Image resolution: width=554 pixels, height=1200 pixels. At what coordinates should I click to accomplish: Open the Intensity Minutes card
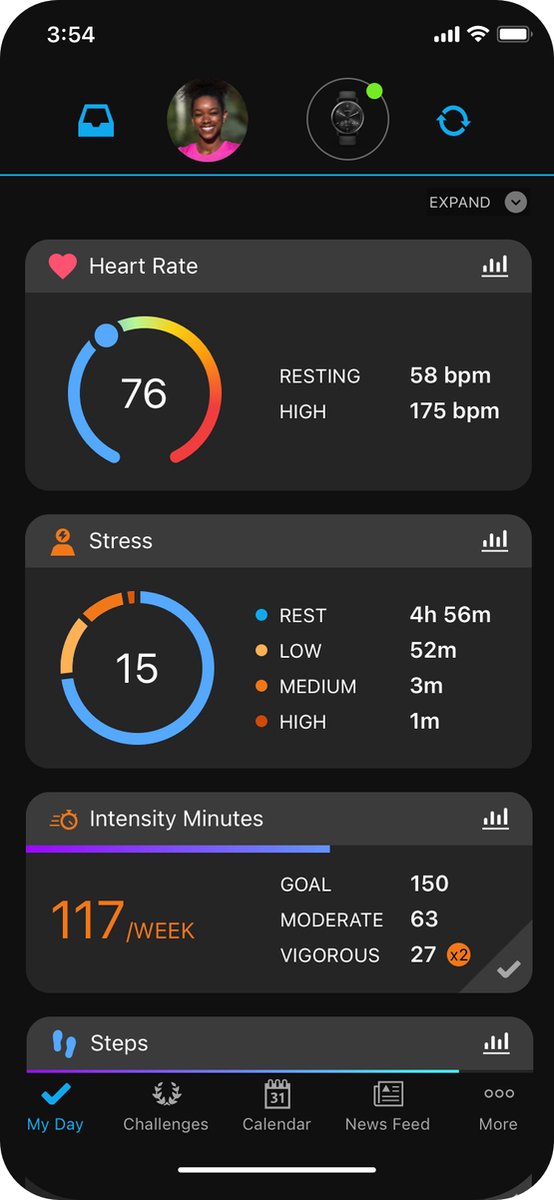pos(278,893)
